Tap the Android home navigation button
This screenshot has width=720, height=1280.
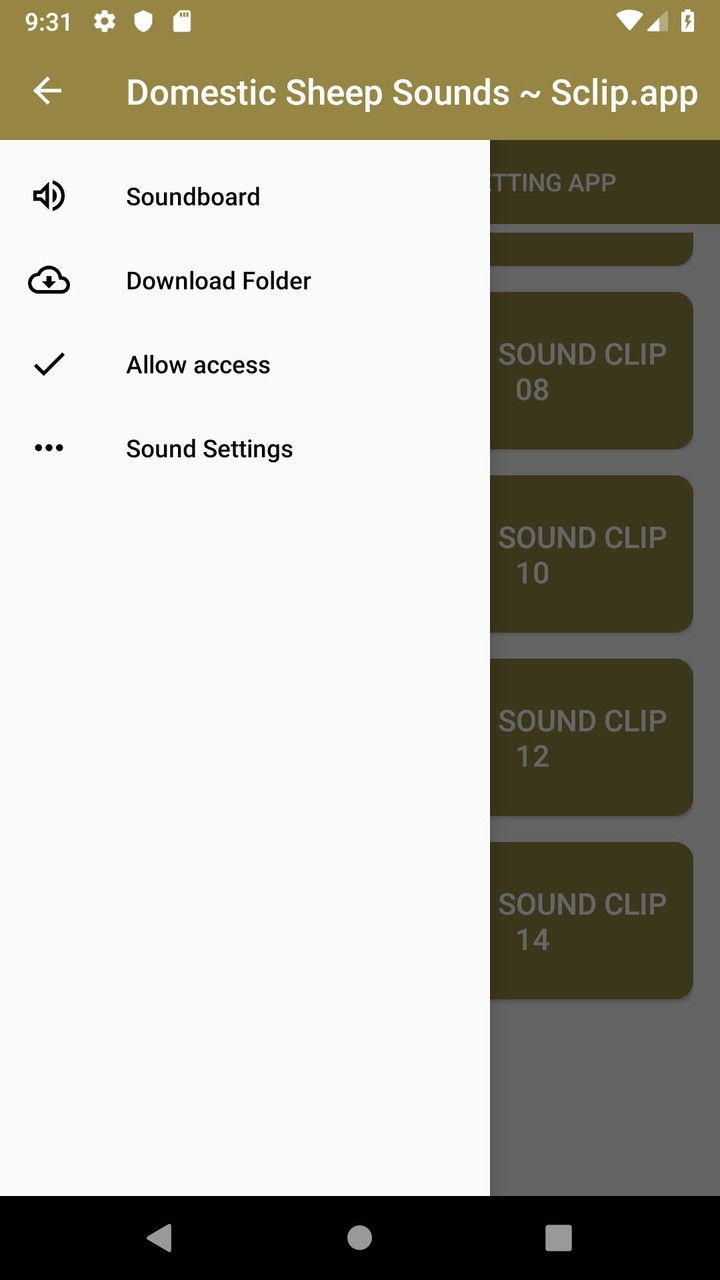(x=359, y=1237)
